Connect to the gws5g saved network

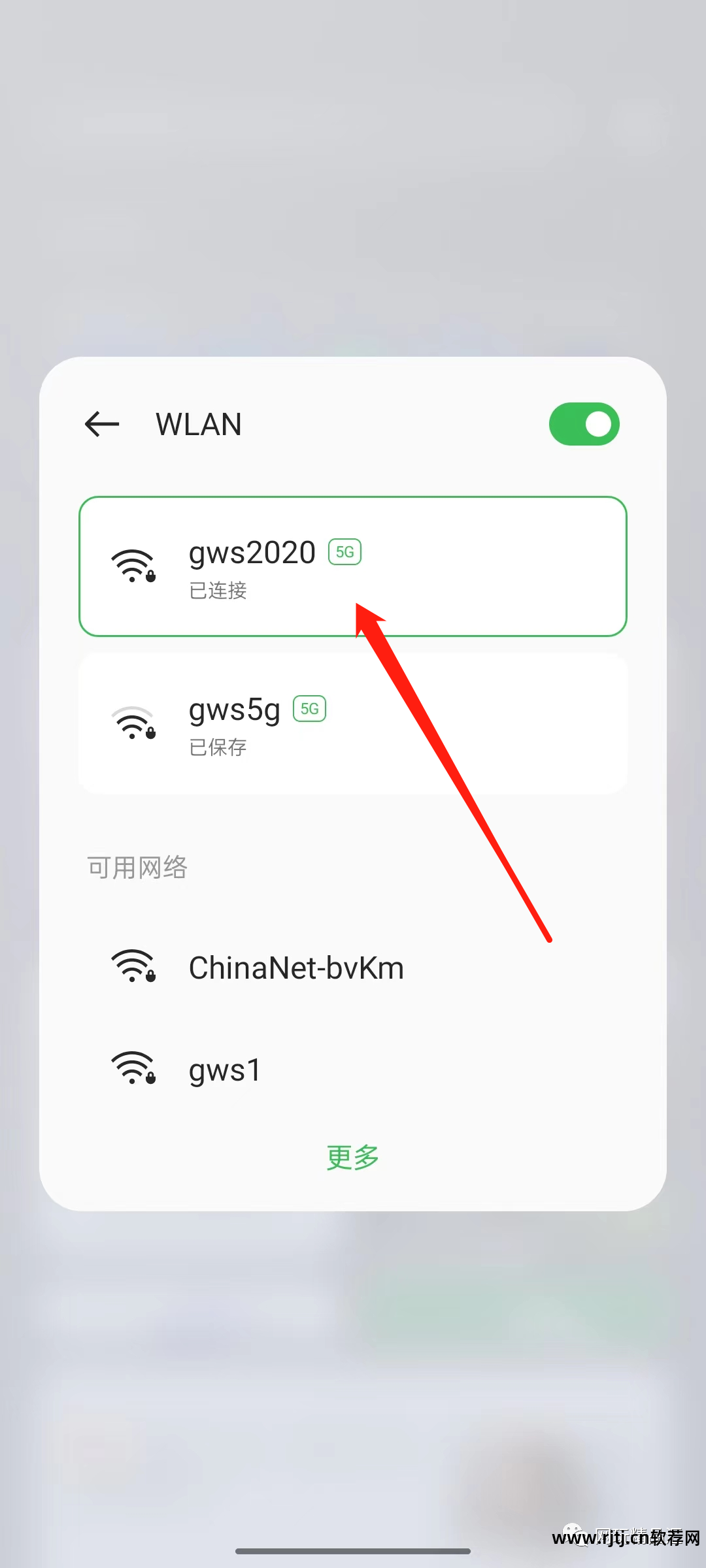coord(353,722)
